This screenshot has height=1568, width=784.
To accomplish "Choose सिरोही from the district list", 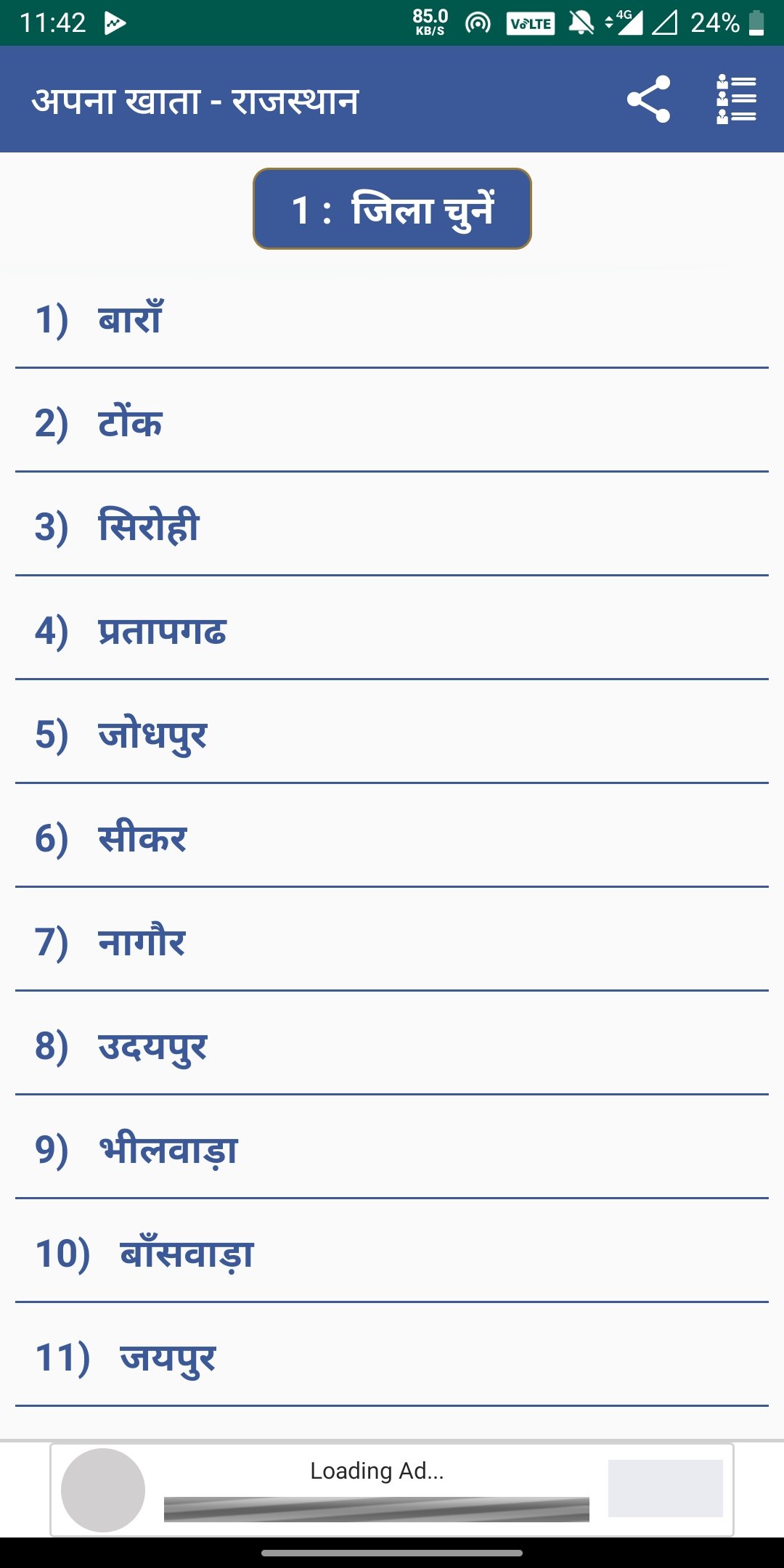I will point(392,525).
